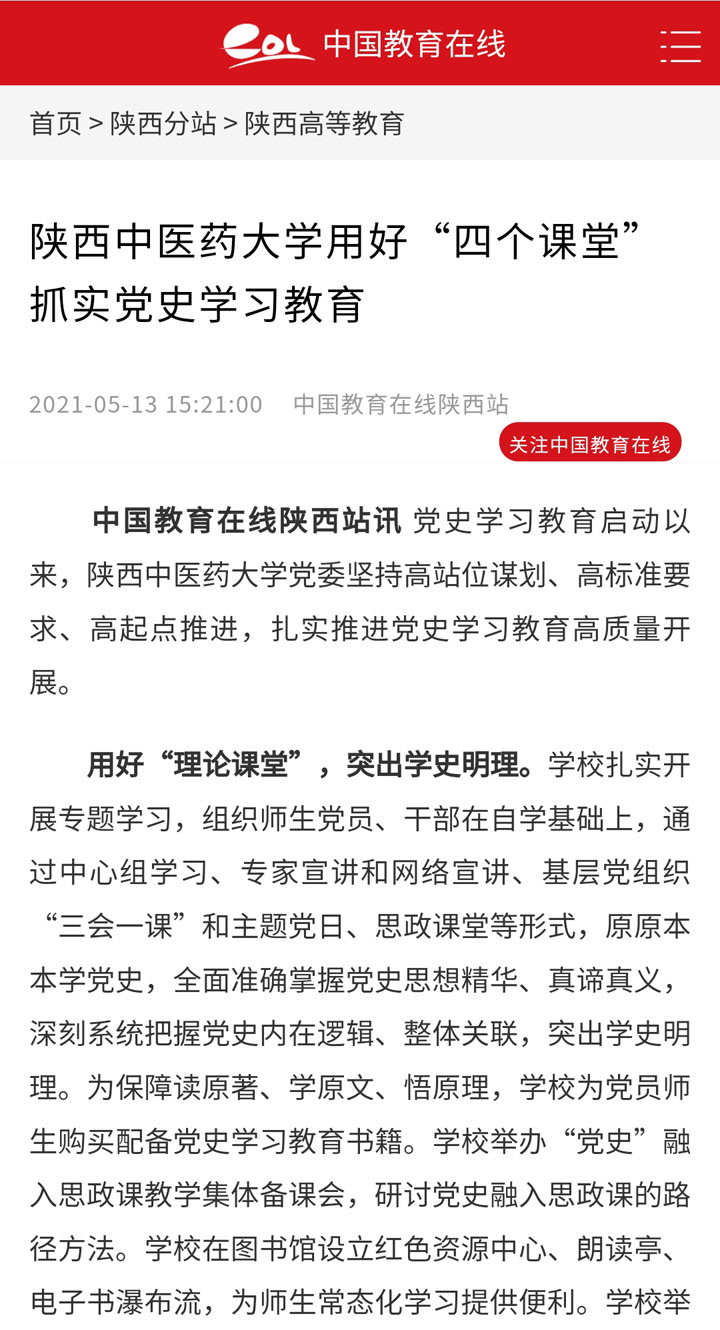Open 陕西高等教育 breadcrumb link

[x=324, y=123]
